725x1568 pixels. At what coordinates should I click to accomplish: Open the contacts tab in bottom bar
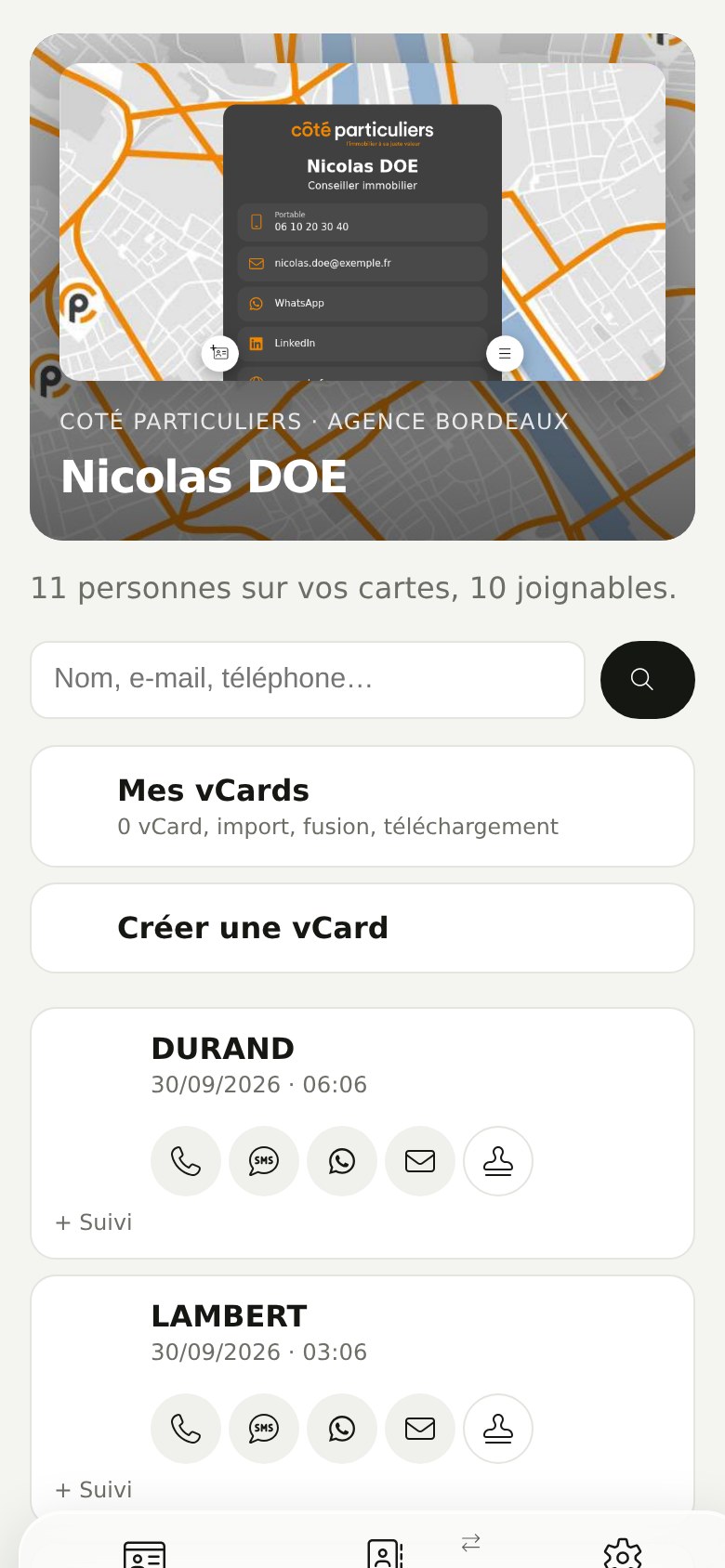(x=384, y=1553)
